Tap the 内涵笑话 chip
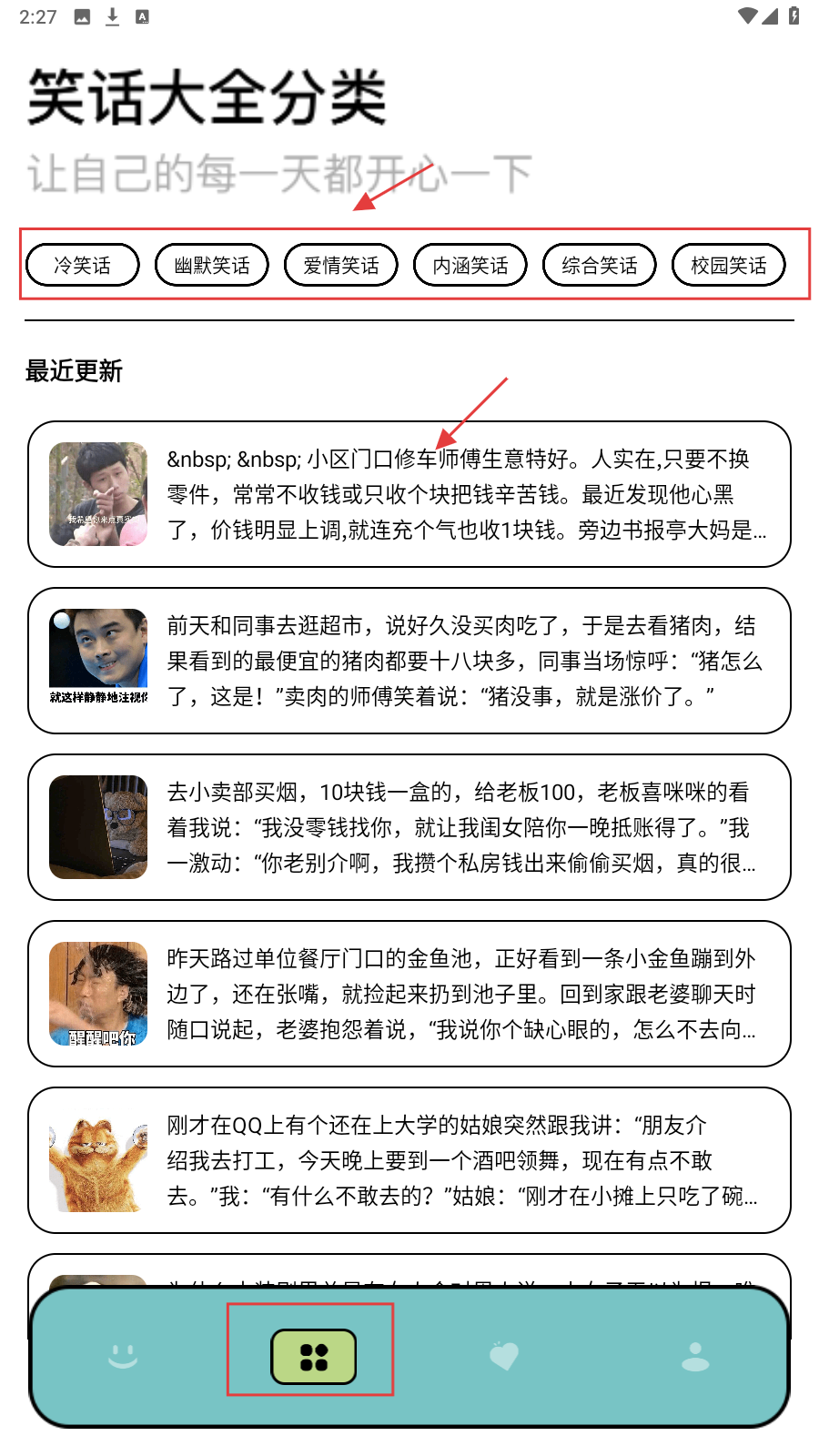The width and height of the screenshot is (819, 1456). click(x=470, y=265)
